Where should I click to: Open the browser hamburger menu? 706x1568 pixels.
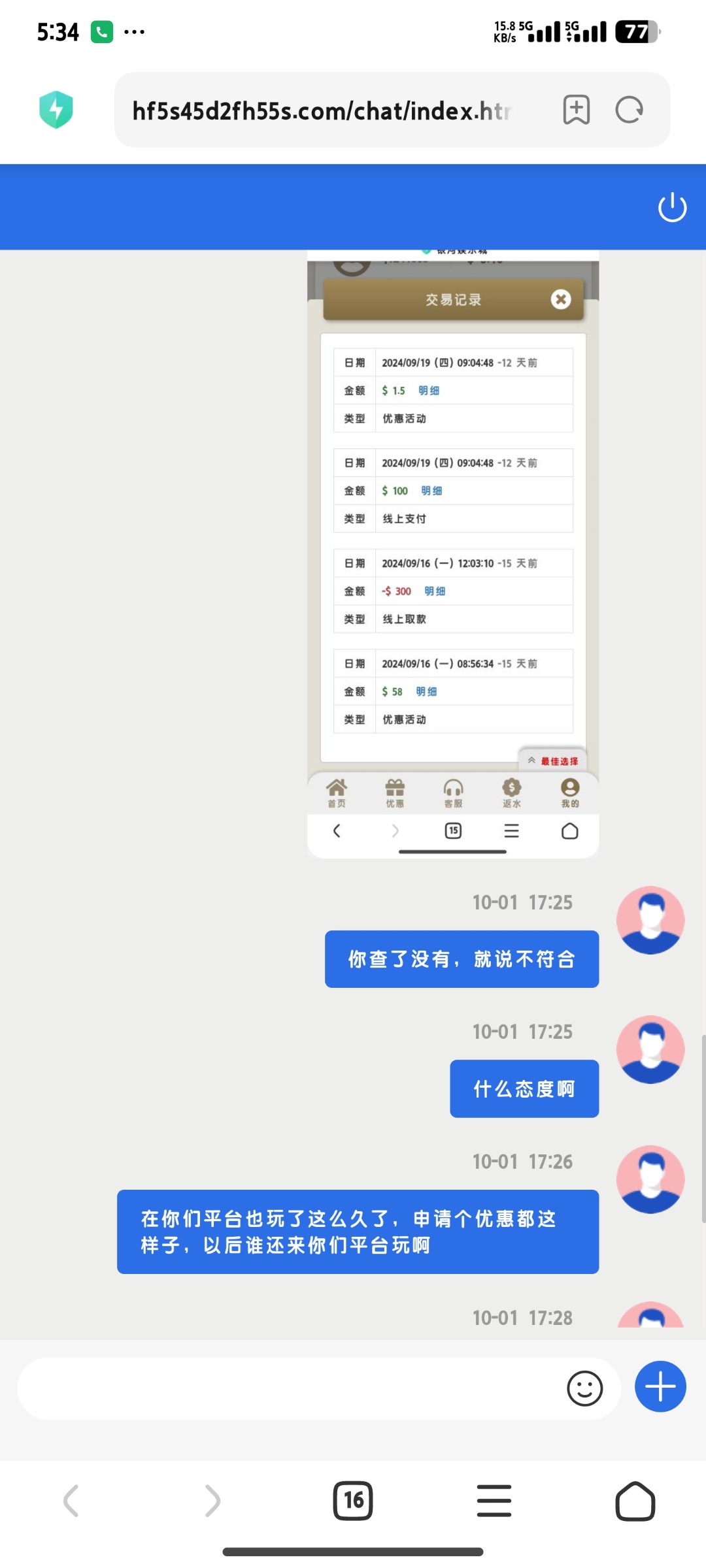[494, 1501]
